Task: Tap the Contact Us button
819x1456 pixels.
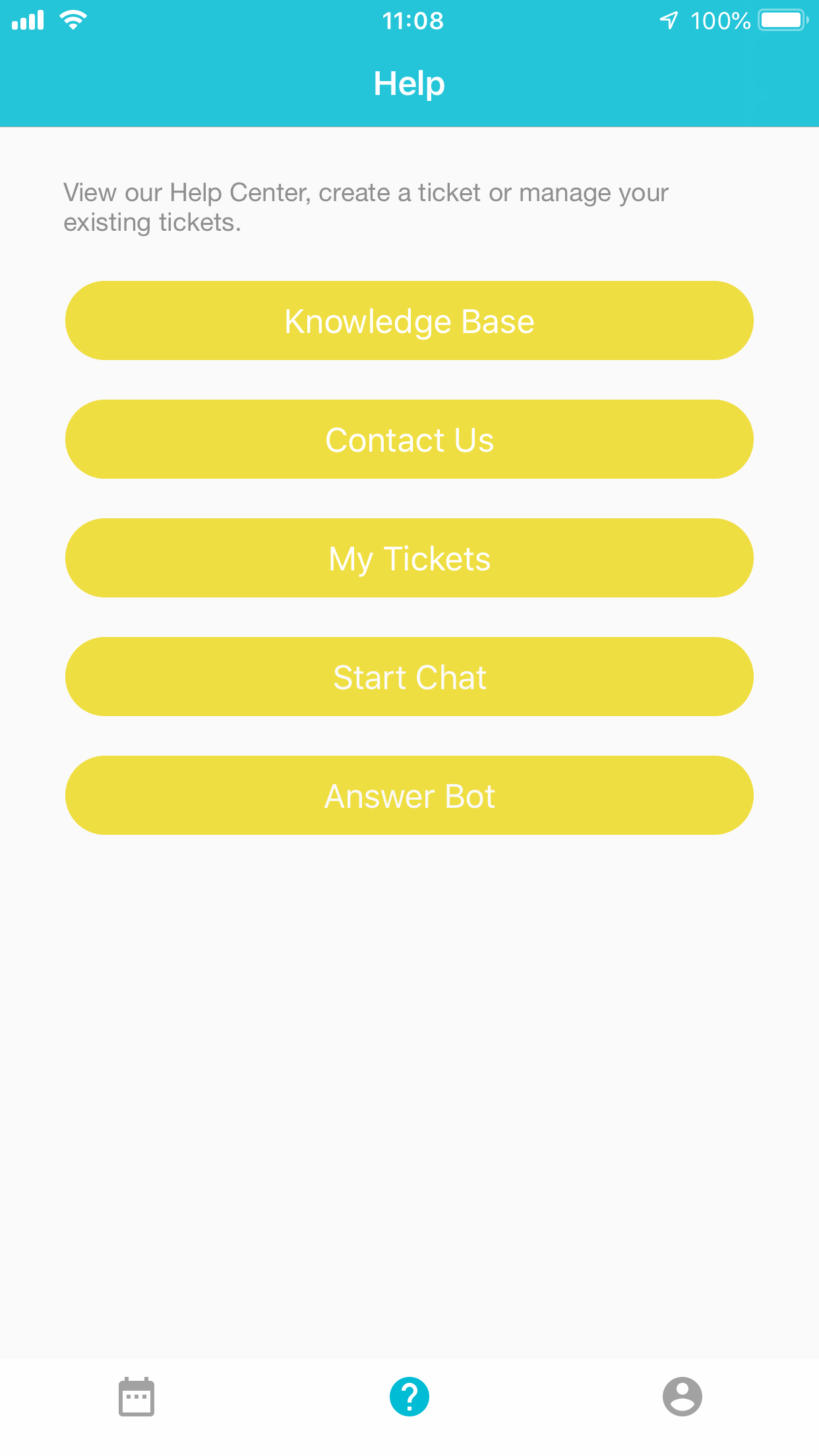Action: click(409, 439)
